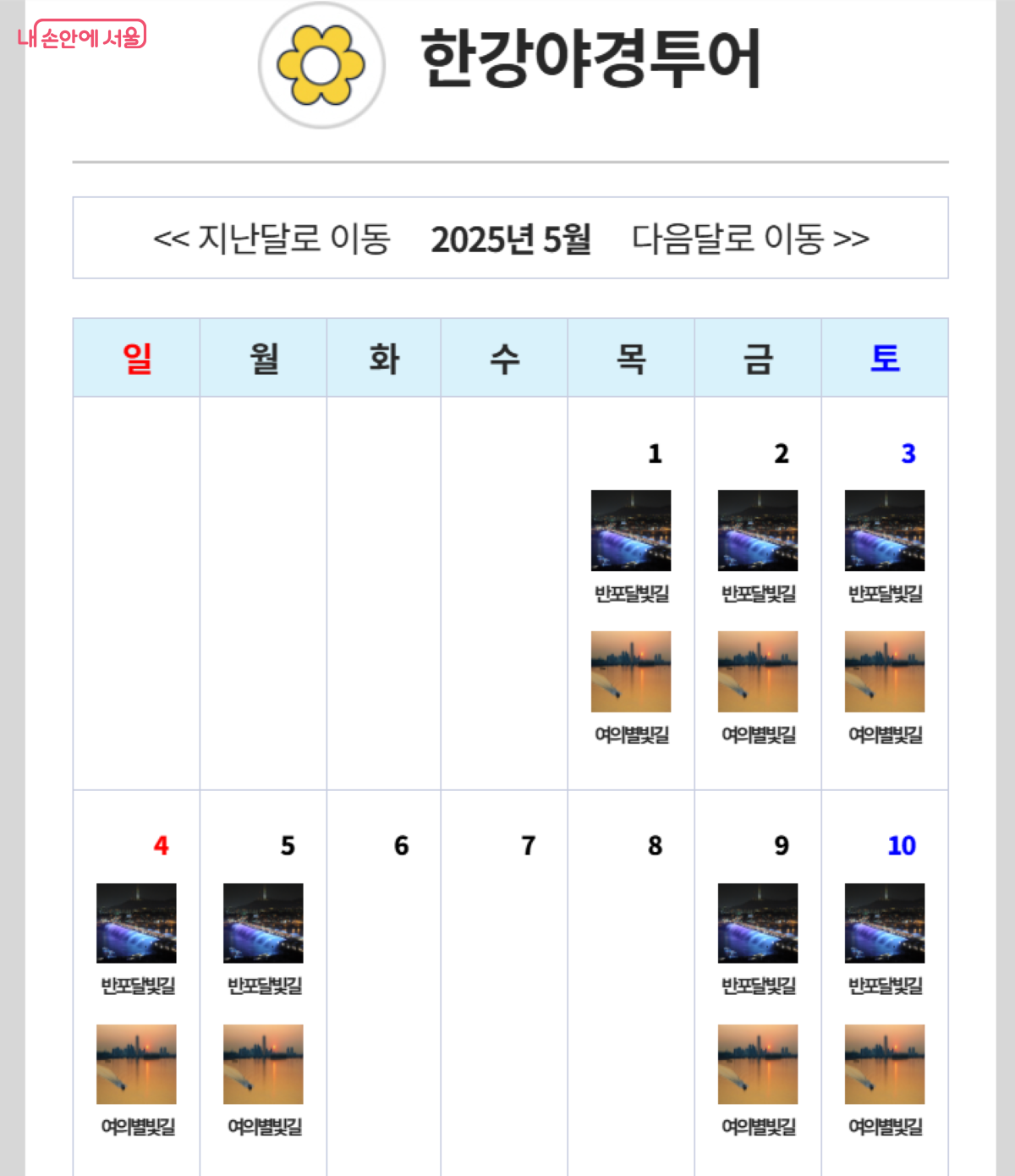Open 반포달빛길 tour on May 2
Screen dimensions: 1015x1176
point(758,530)
